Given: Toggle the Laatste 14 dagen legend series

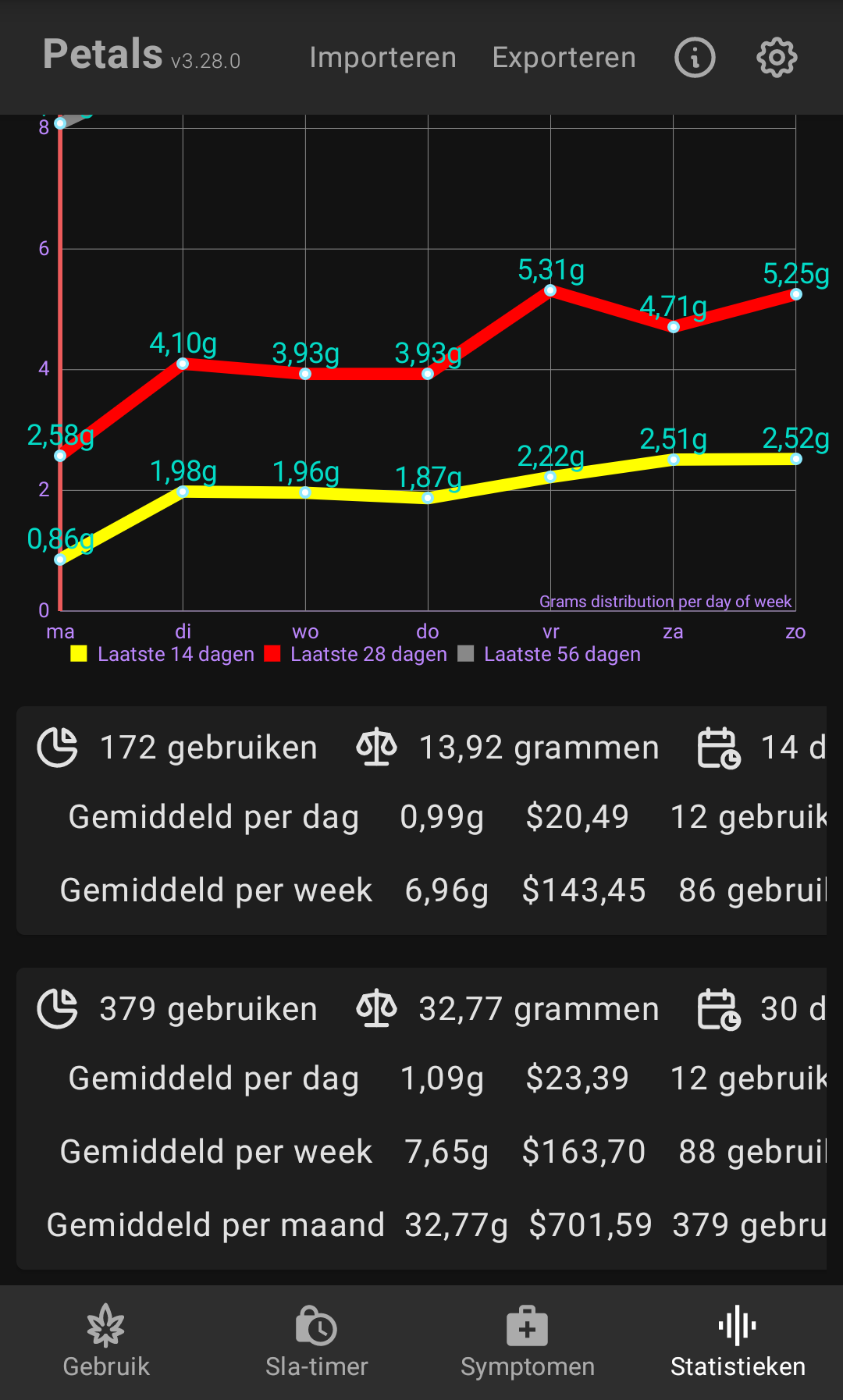Looking at the screenshot, I should [163, 654].
